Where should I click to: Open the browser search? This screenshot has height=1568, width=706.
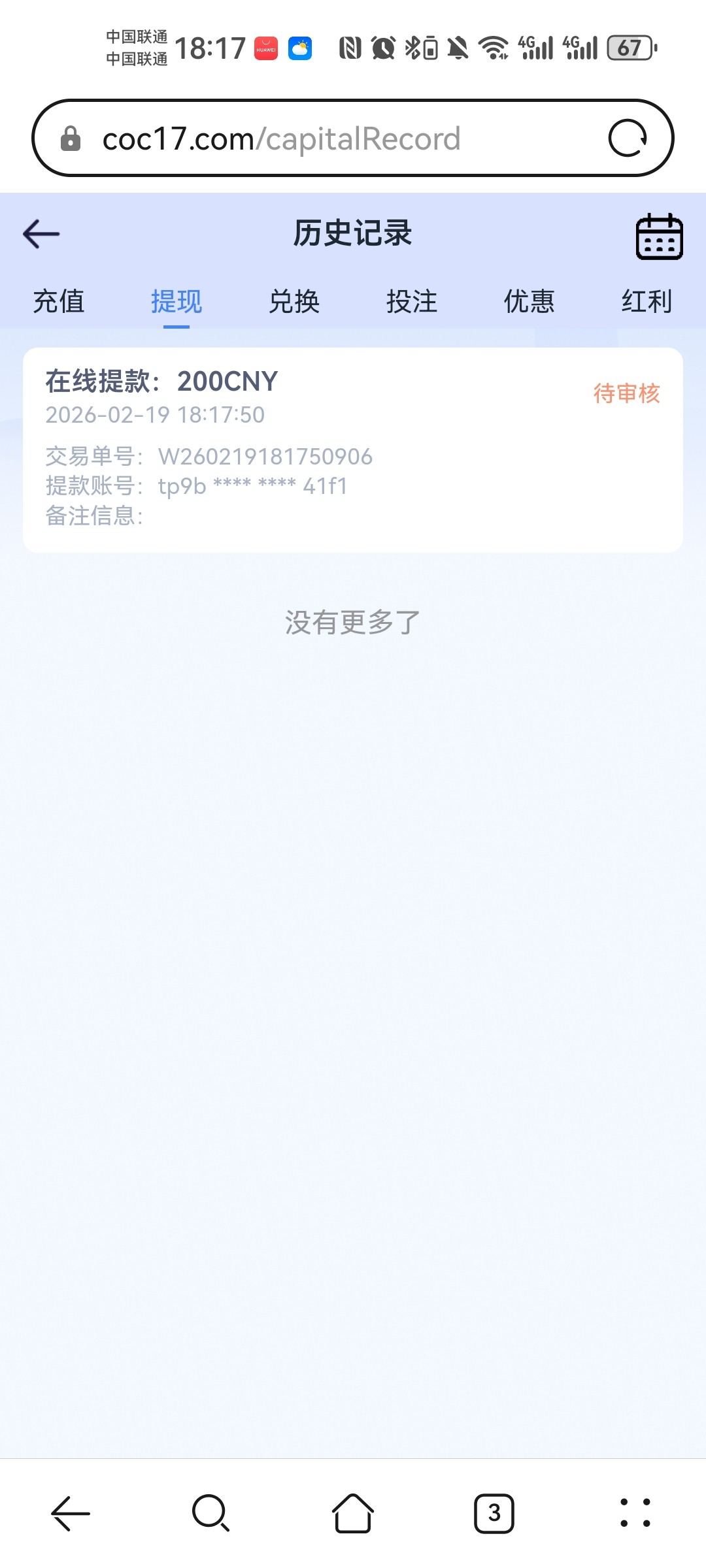pyautogui.click(x=210, y=1513)
